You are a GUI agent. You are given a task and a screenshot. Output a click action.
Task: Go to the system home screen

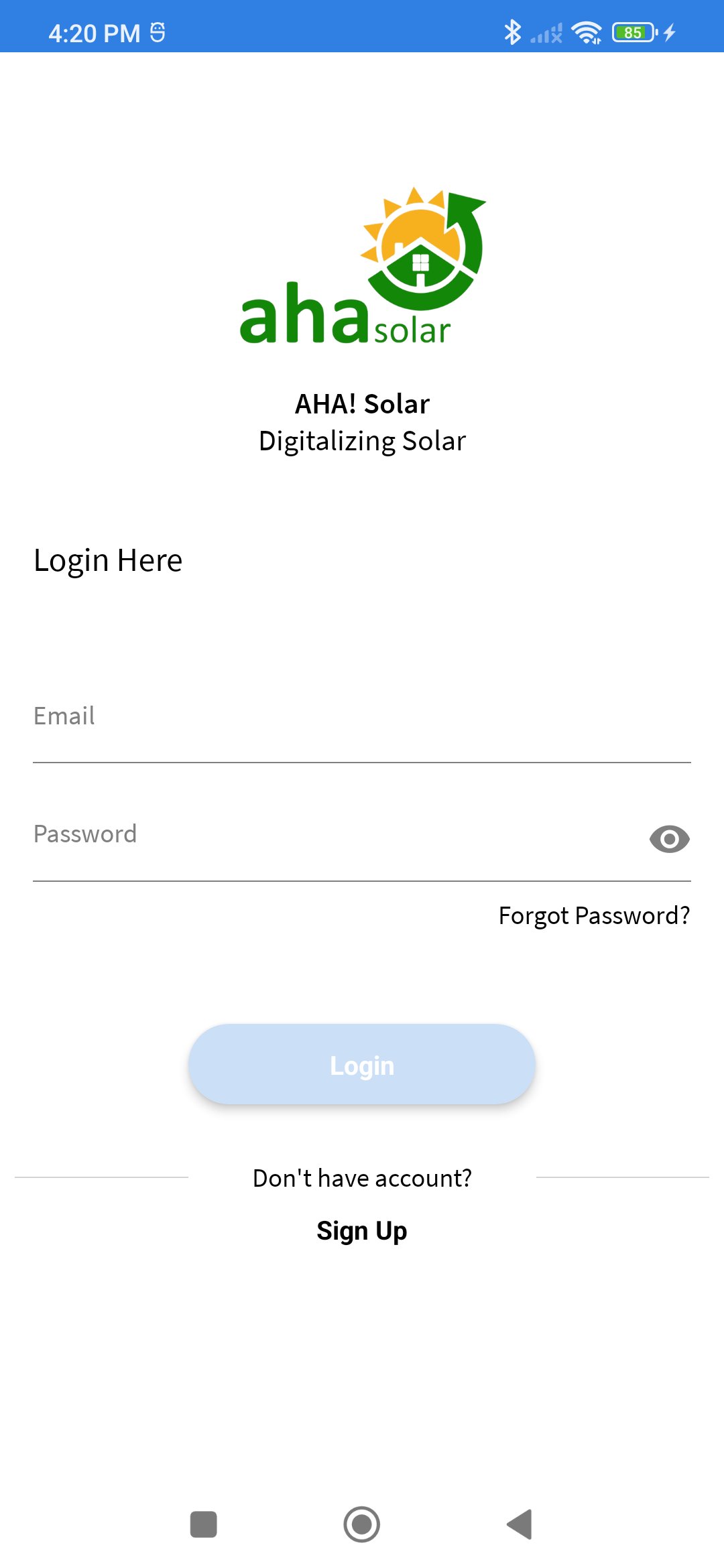point(362,1524)
